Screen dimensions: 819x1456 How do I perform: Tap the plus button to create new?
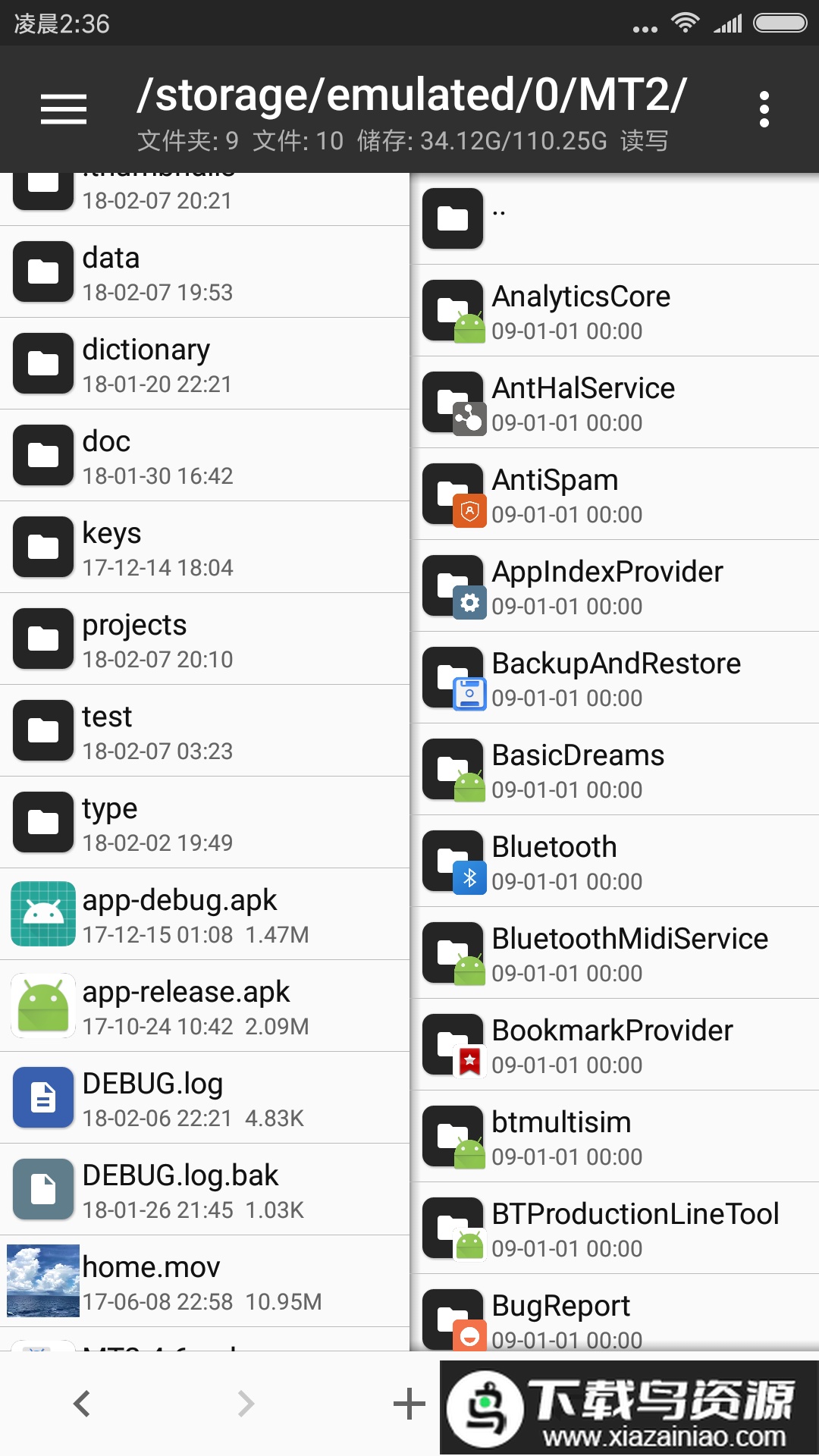409,1404
